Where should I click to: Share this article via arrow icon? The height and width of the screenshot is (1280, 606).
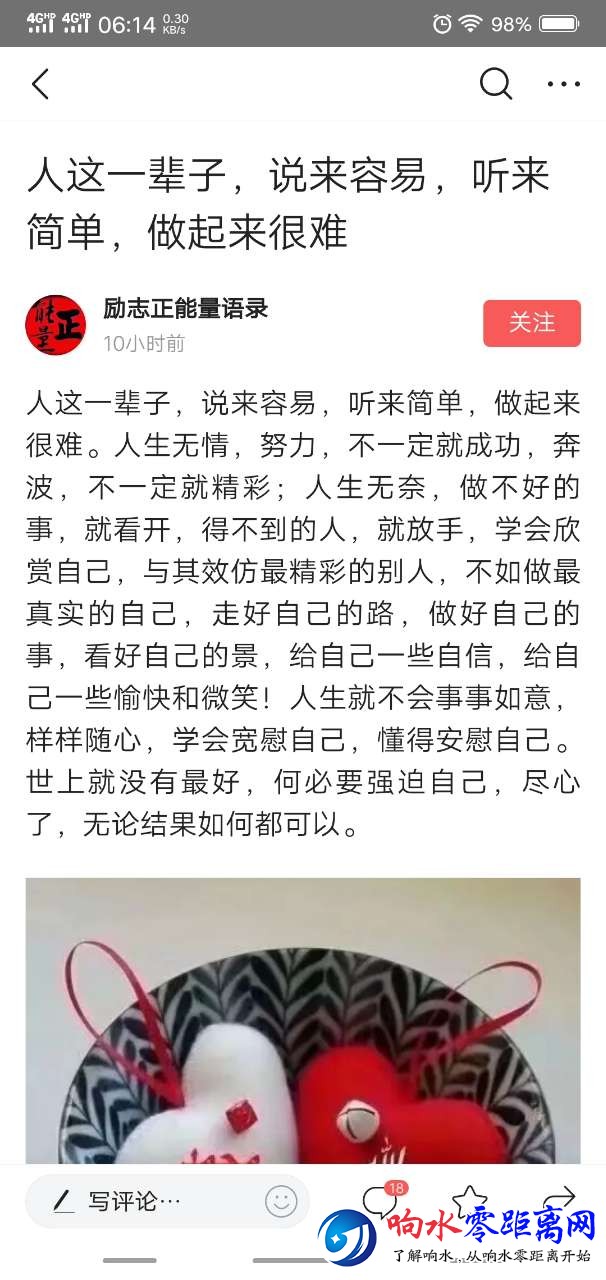(x=563, y=1199)
